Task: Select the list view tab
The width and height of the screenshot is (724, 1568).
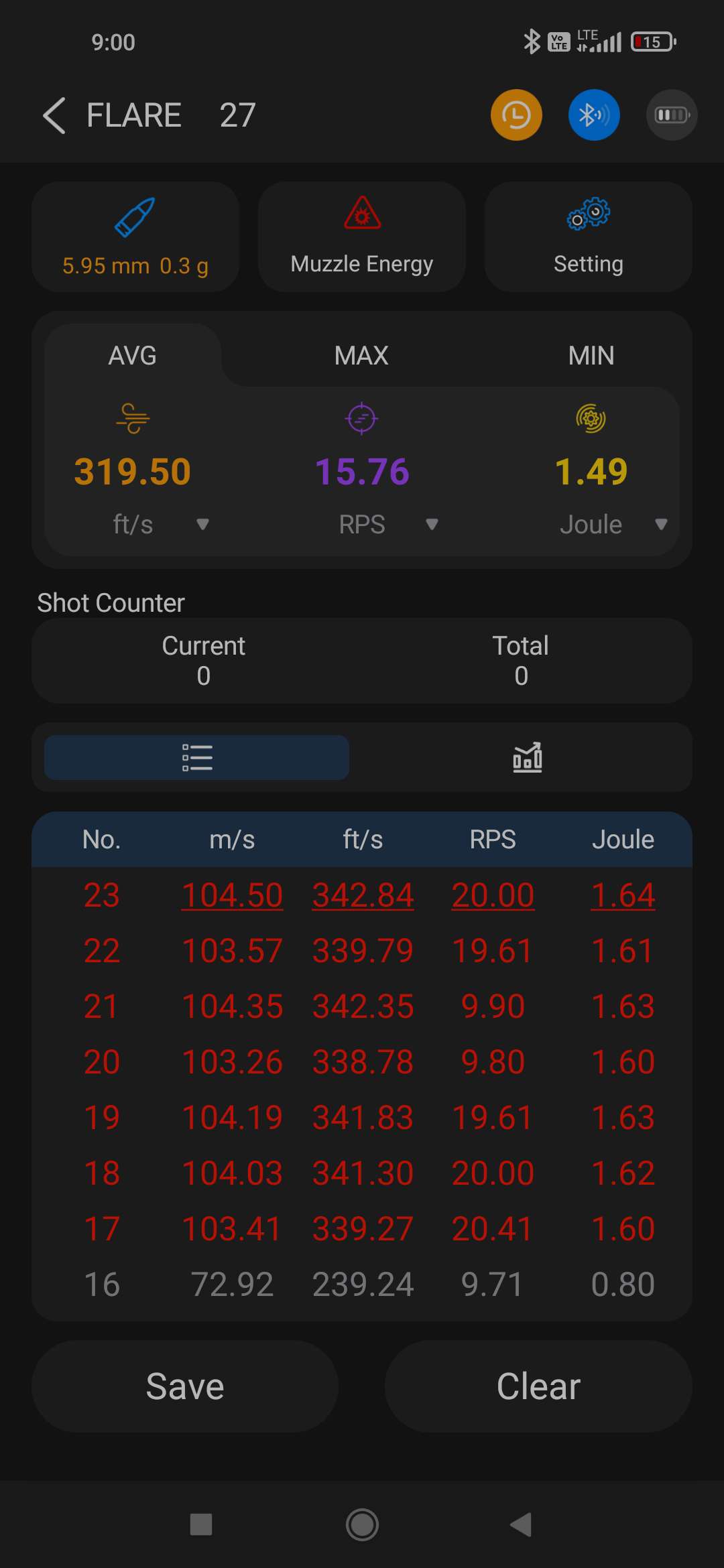Action: [x=196, y=757]
